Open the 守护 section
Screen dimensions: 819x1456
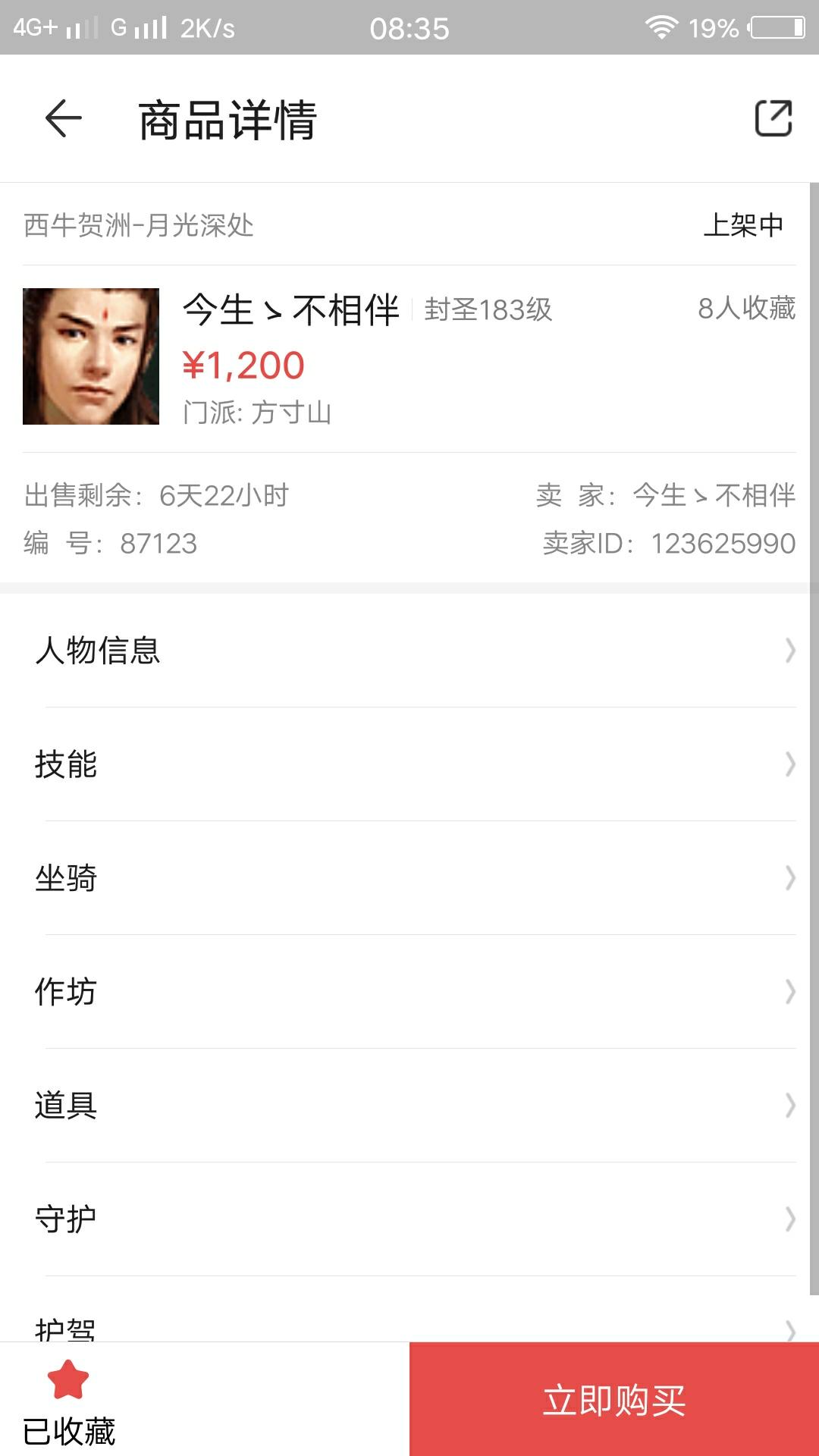[x=409, y=1219]
